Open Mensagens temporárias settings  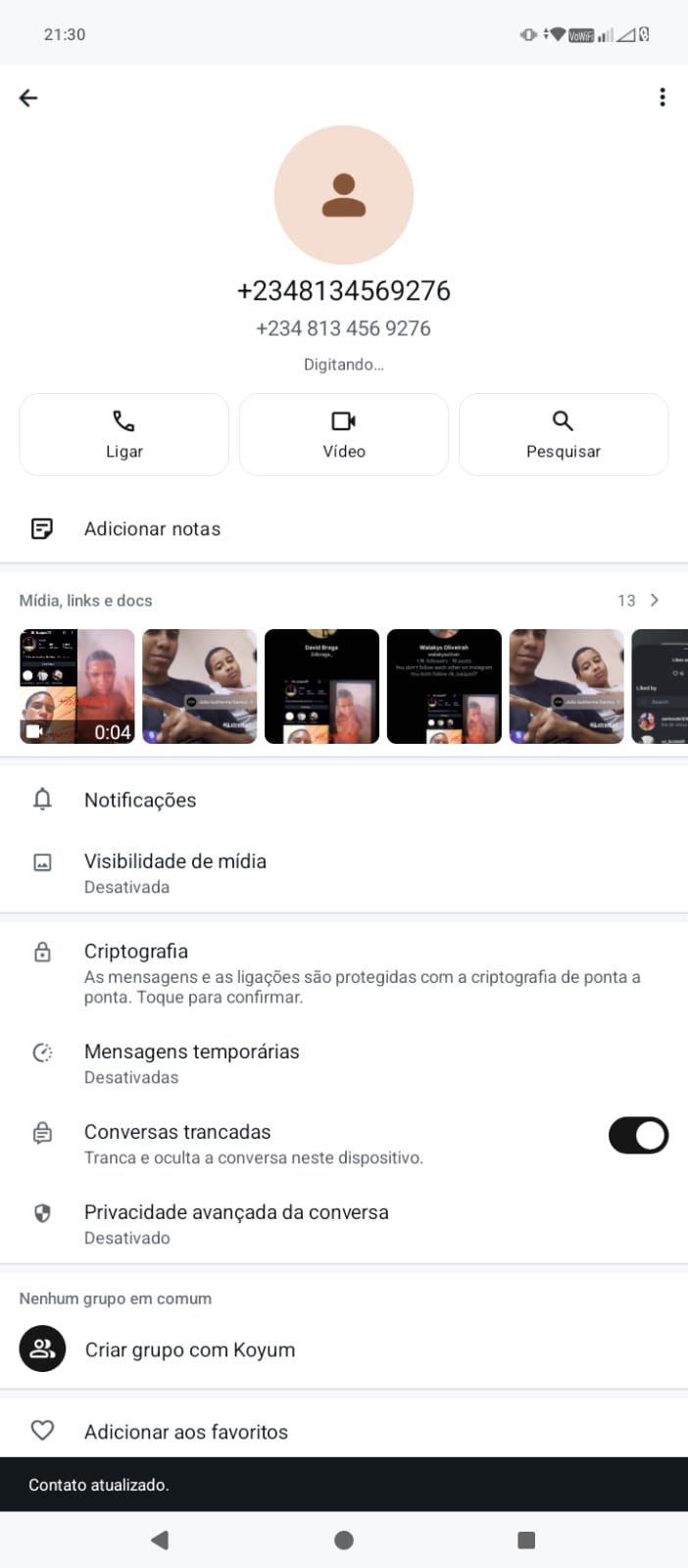click(x=191, y=1062)
